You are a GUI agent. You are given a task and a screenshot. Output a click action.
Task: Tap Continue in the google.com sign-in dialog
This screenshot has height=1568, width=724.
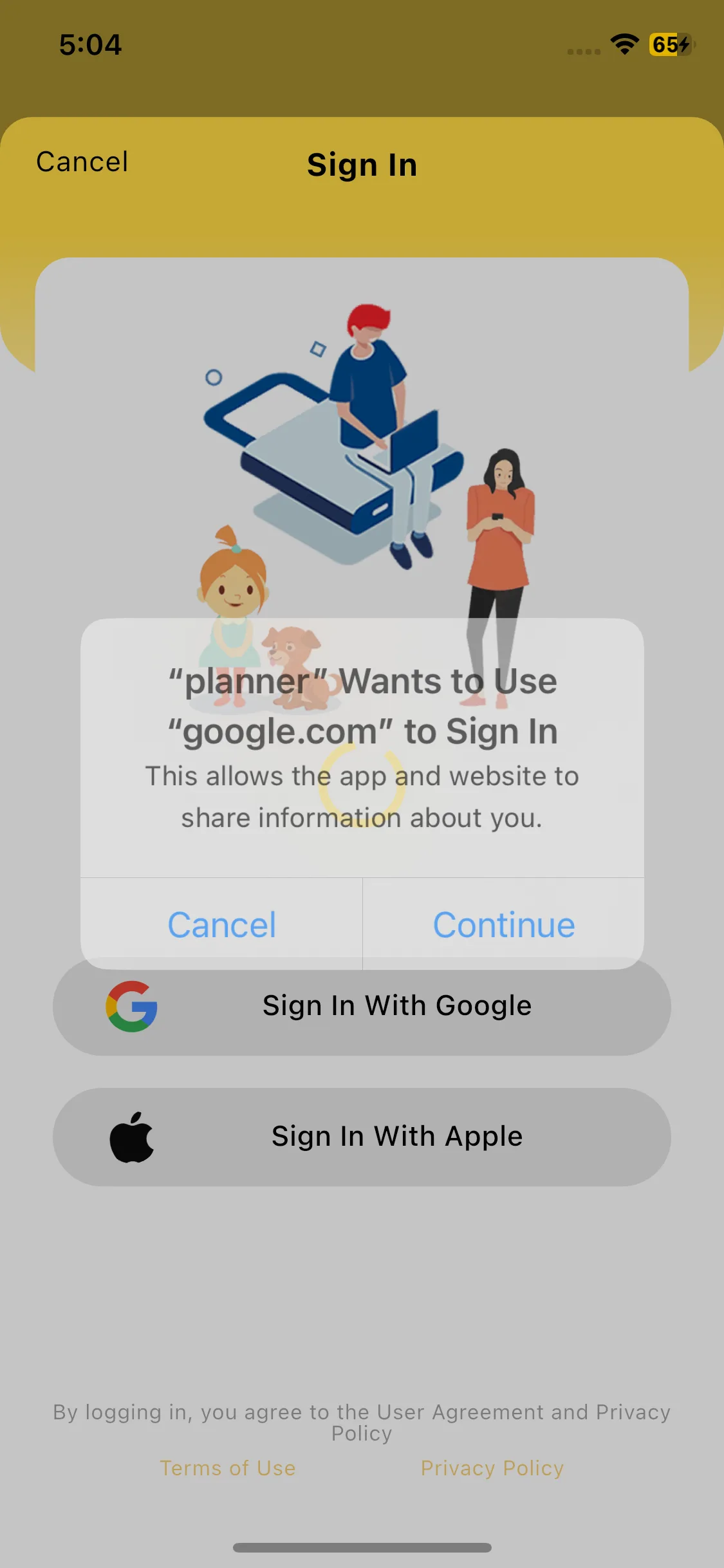click(503, 924)
